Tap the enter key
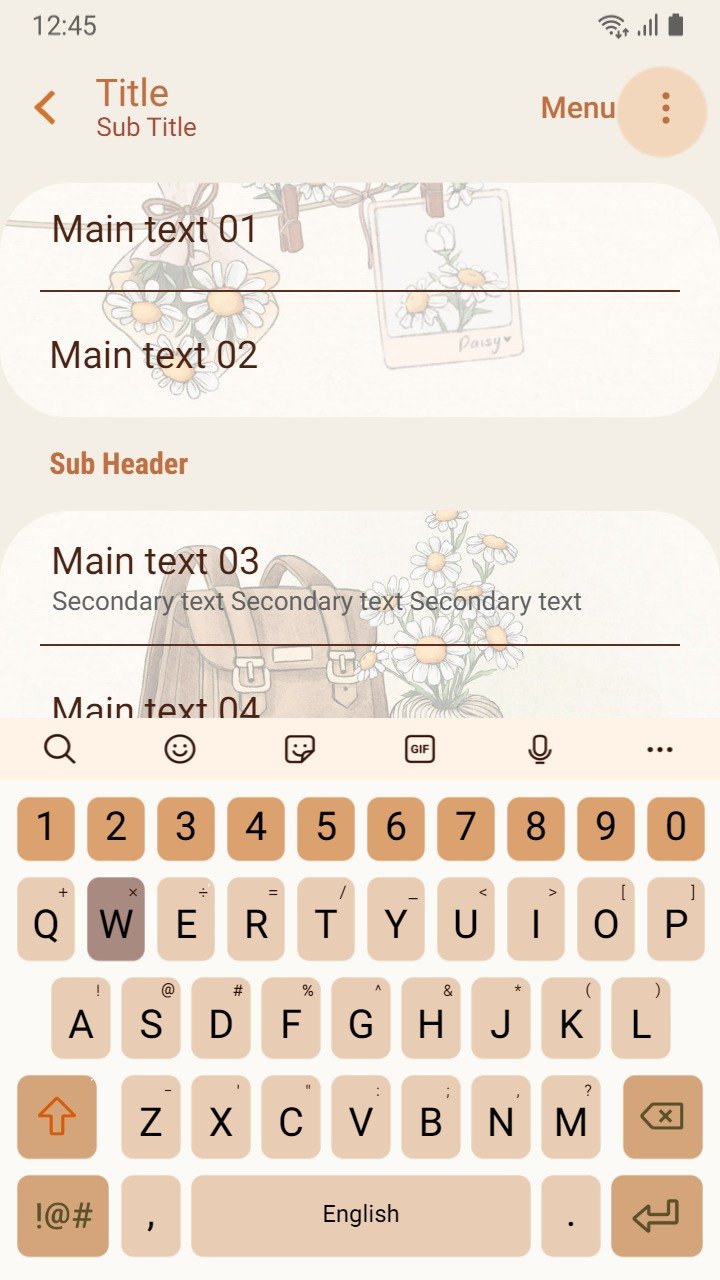 tap(657, 1215)
